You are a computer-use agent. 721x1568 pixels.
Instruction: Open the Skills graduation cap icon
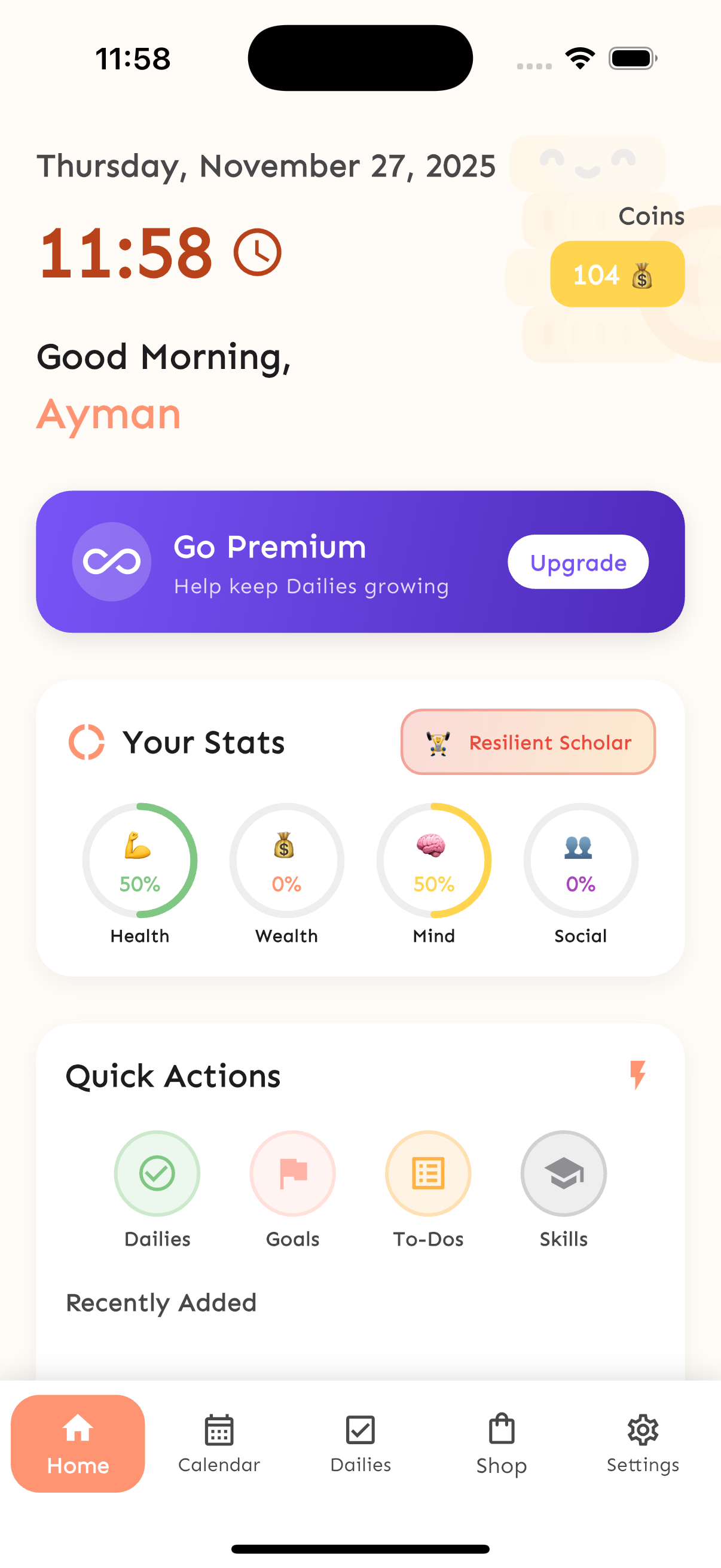pyautogui.click(x=563, y=1172)
